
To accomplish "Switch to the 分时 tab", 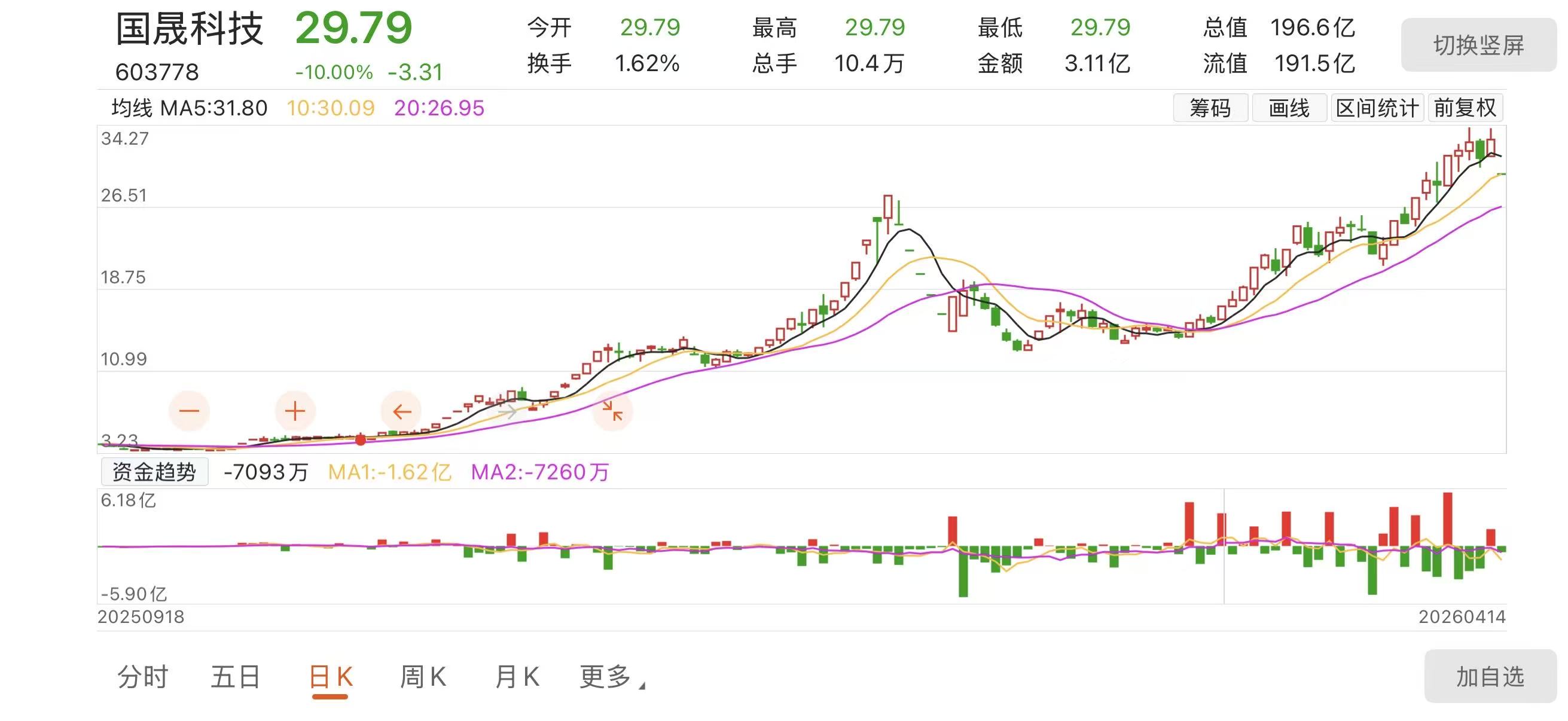I will (142, 677).
